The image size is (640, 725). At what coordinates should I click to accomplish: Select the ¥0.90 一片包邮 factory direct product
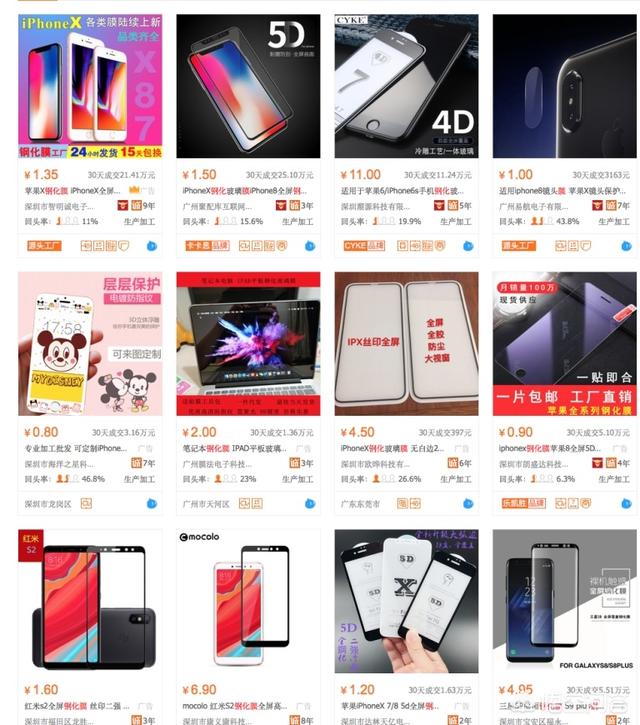click(x=563, y=342)
